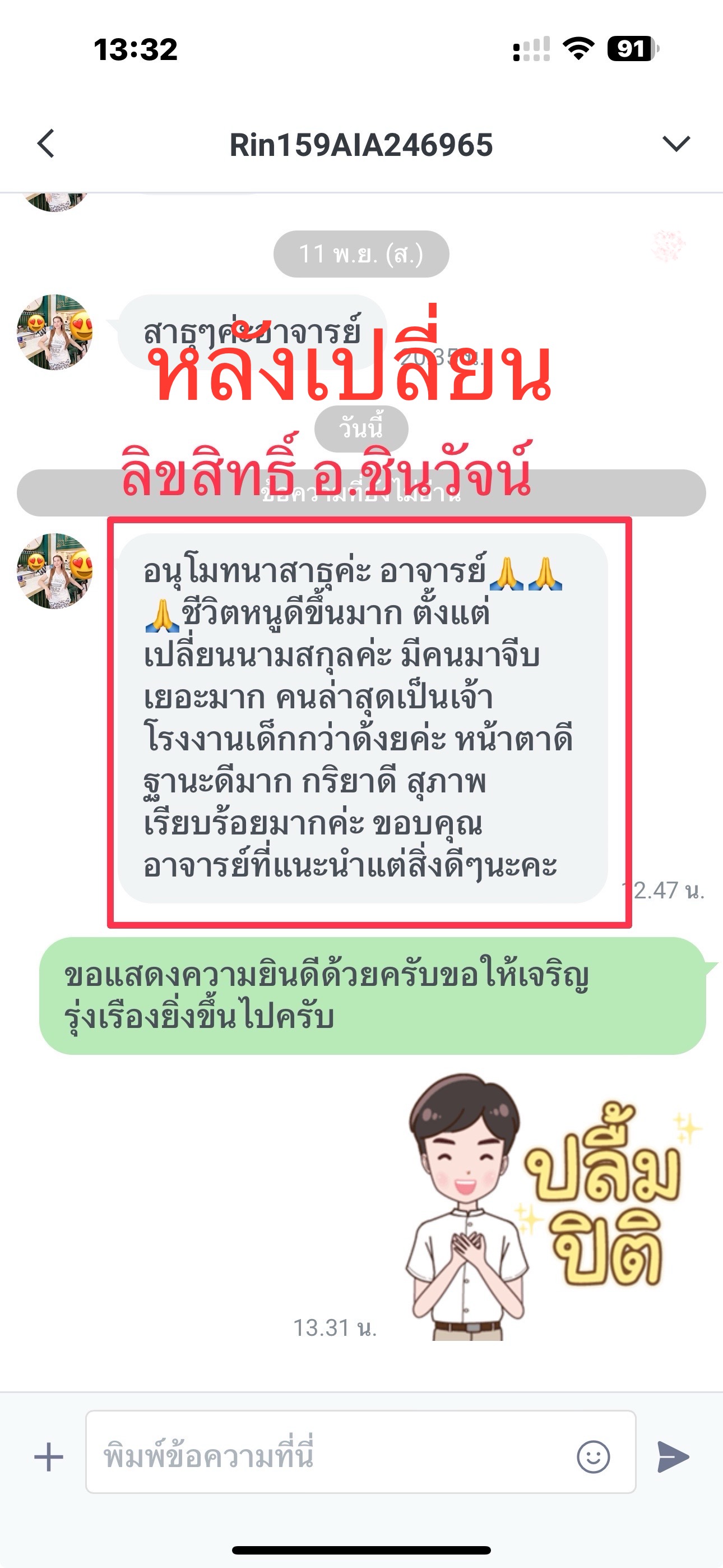723x1568 pixels.
Task: Open the sender's profile picture beside the long message
Action: (55, 571)
